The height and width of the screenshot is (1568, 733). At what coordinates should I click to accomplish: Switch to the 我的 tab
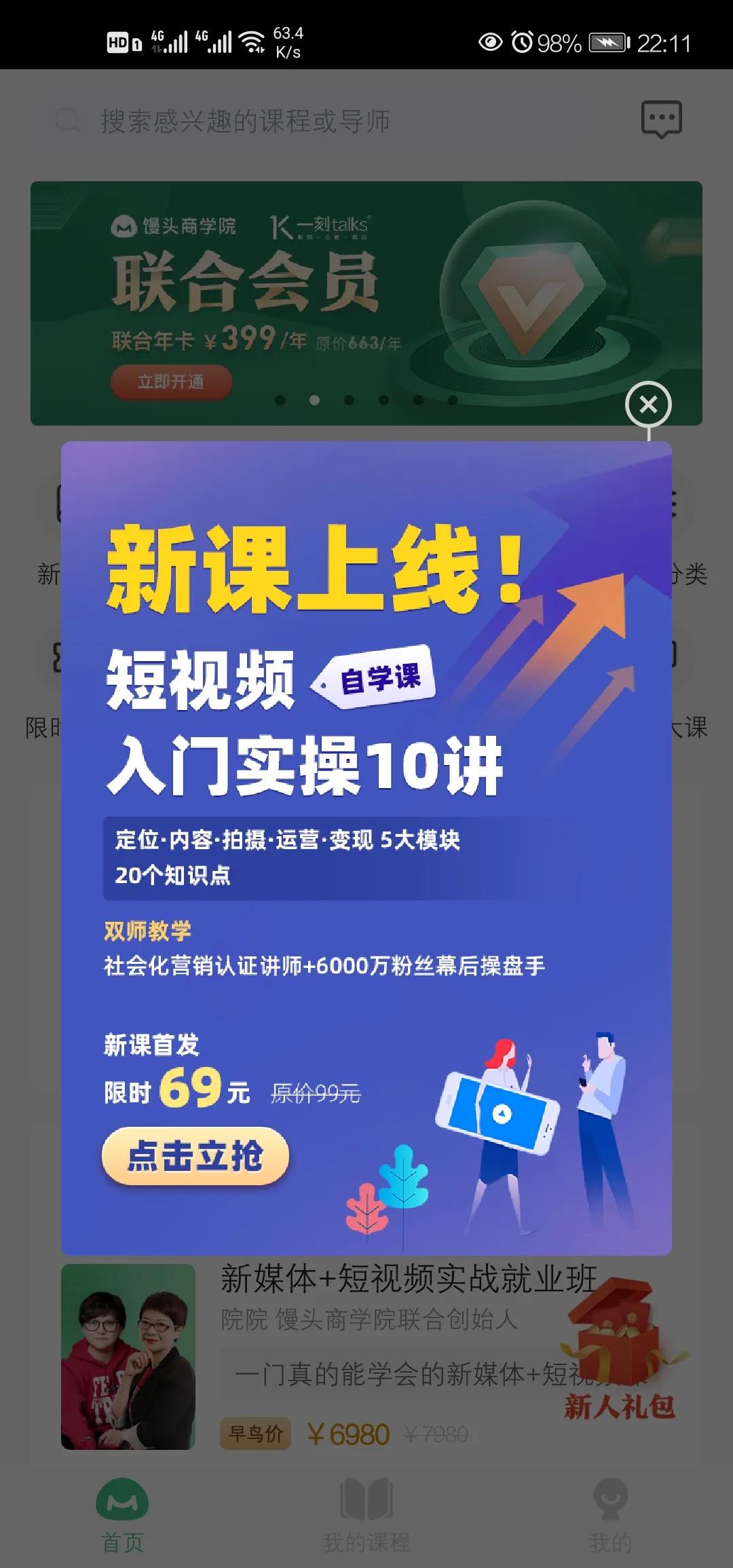pos(610,1512)
